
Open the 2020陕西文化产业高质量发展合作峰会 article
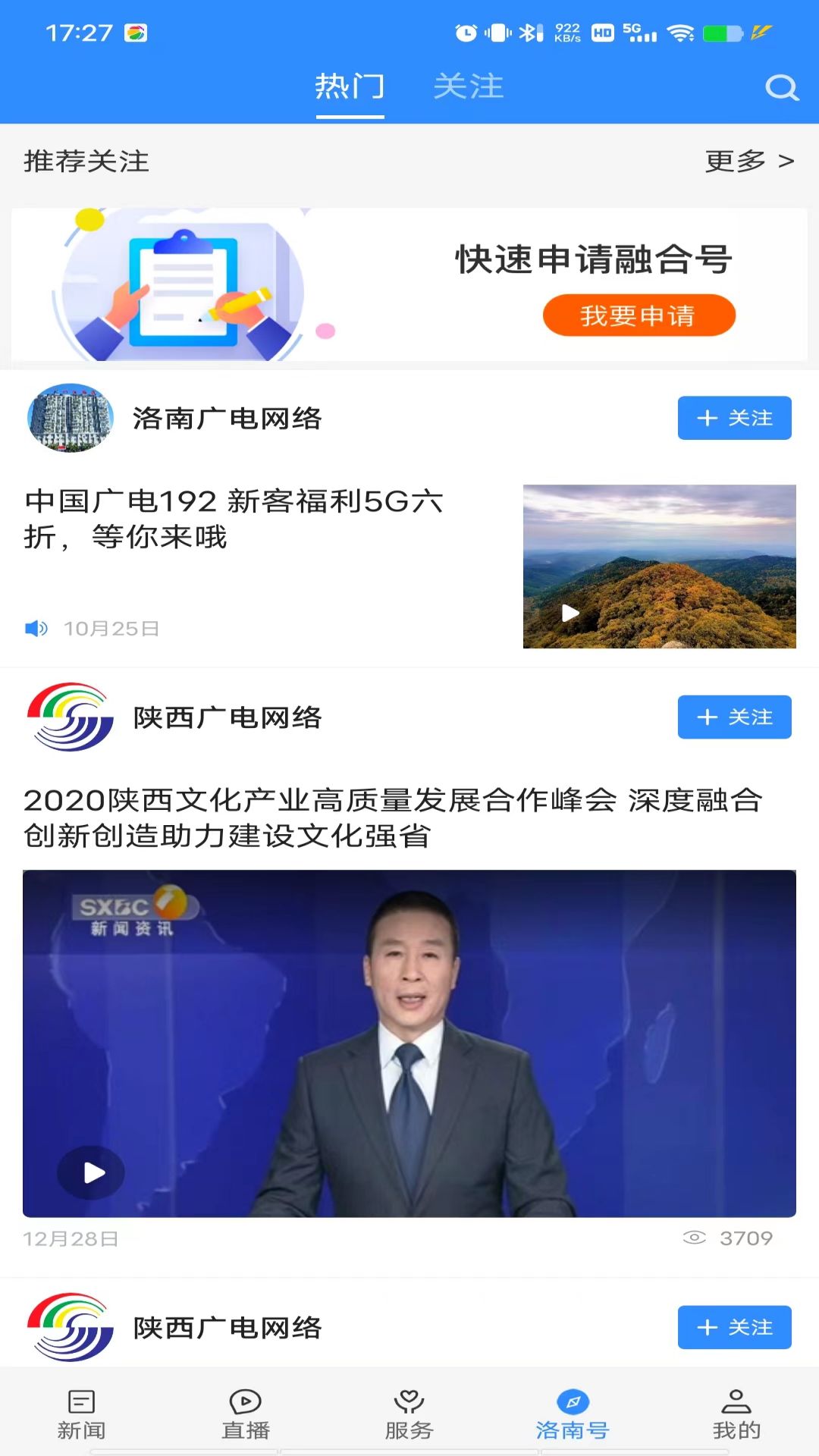click(x=394, y=817)
